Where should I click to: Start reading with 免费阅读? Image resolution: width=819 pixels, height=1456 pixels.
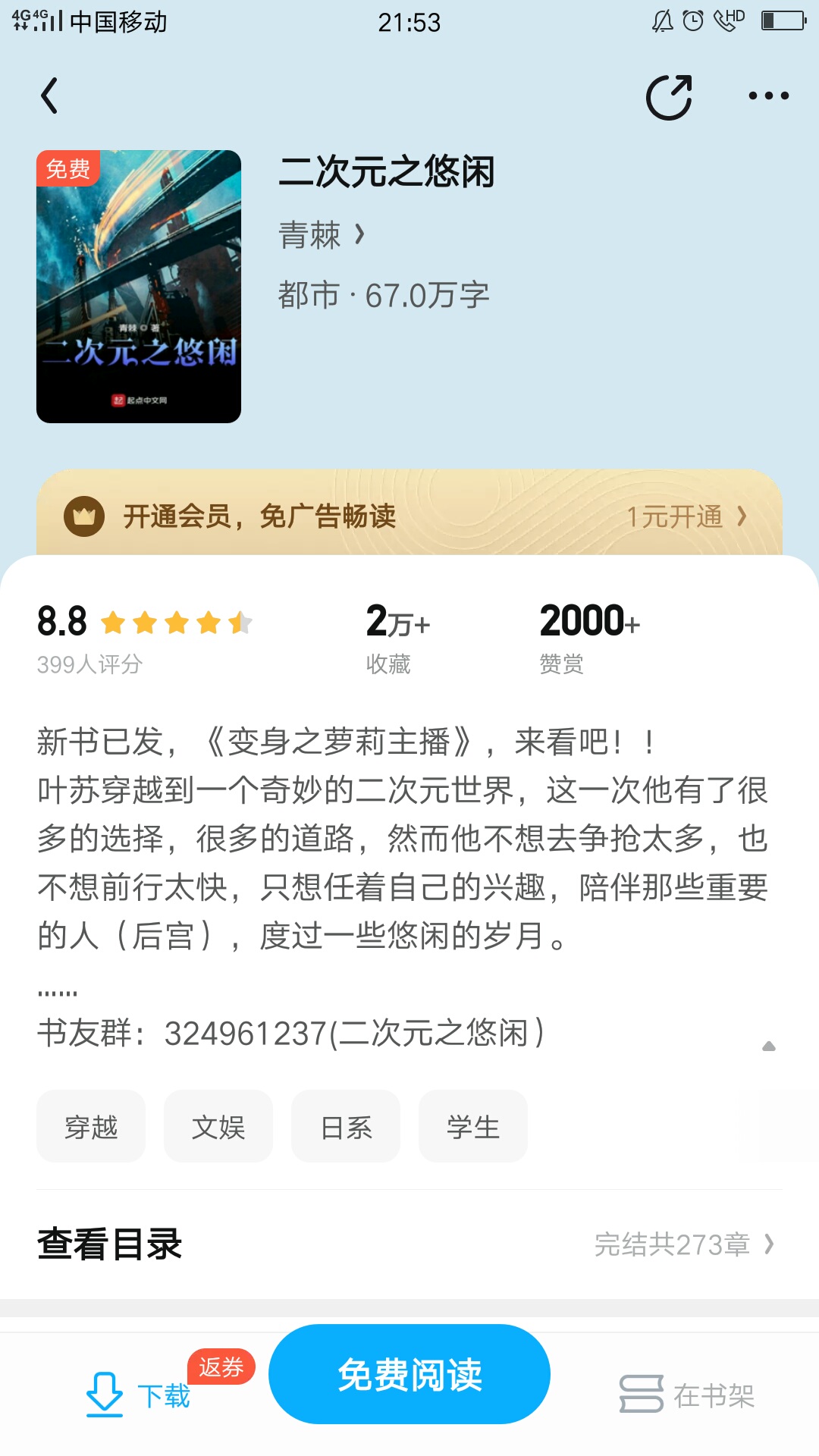[x=409, y=1375]
